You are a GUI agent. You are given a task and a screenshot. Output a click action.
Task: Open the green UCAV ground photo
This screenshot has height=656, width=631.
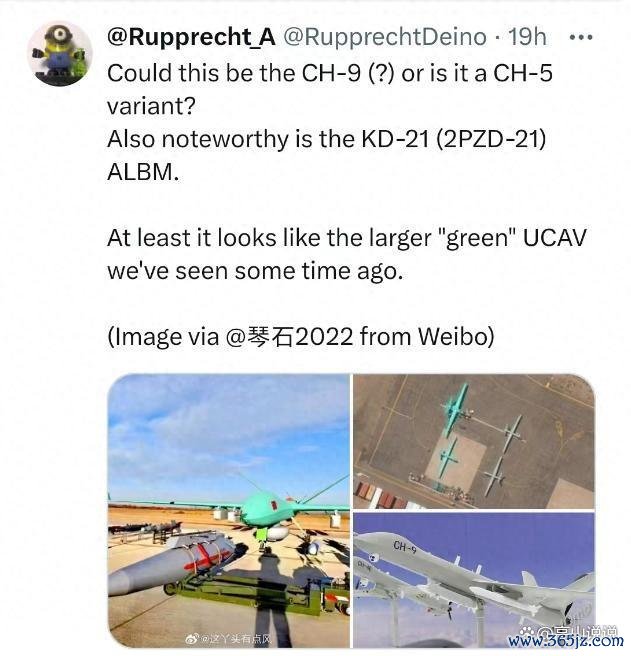pyautogui.click(x=228, y=510)
